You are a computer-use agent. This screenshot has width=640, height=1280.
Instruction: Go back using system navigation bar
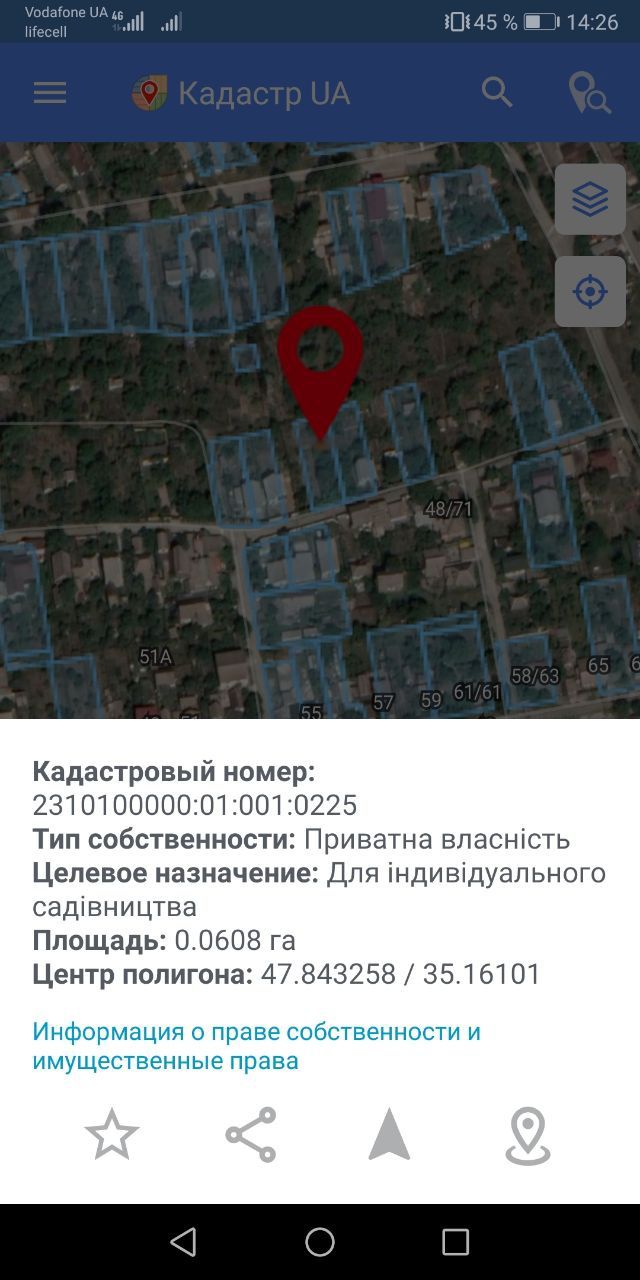[x=183, y=1242]
